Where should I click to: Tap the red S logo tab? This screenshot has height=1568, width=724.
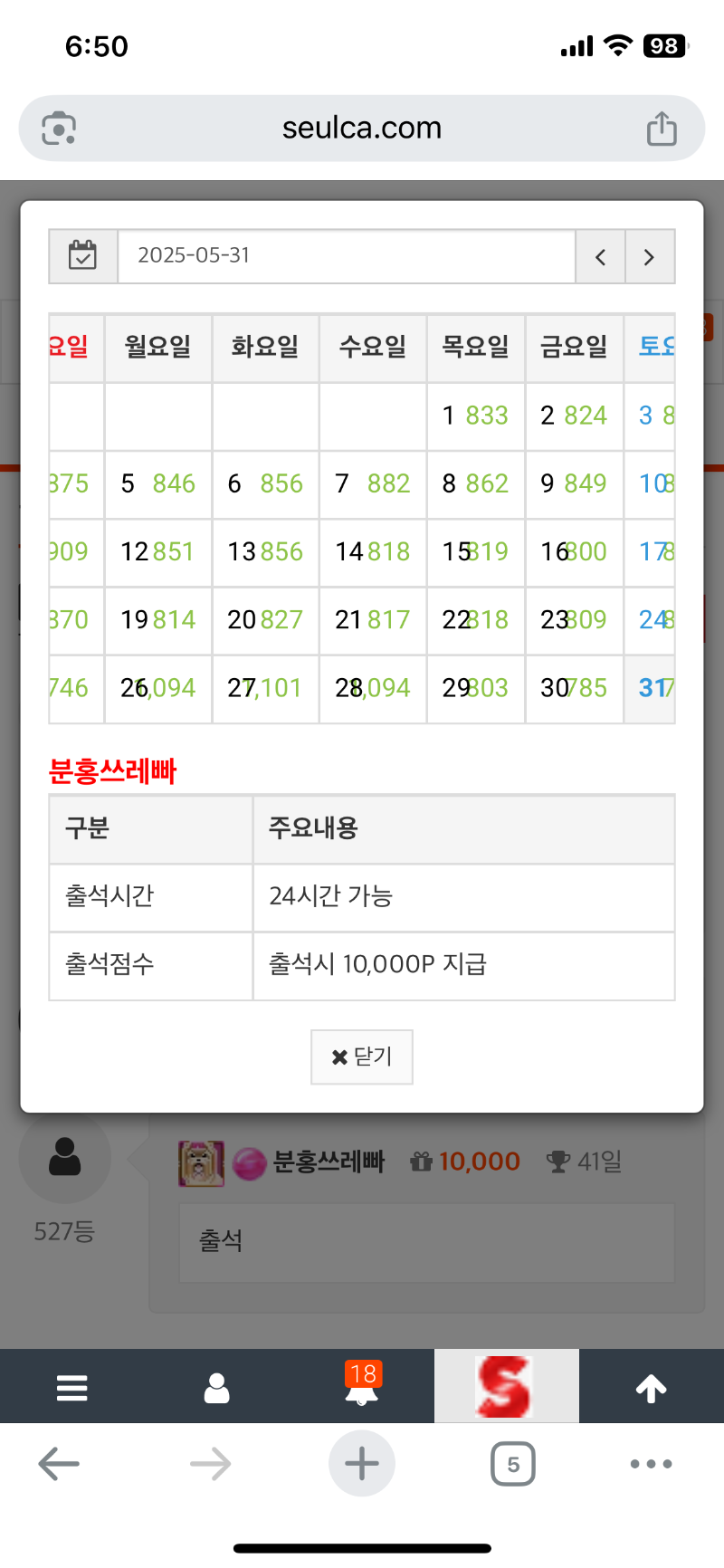tap(506, 1386)
